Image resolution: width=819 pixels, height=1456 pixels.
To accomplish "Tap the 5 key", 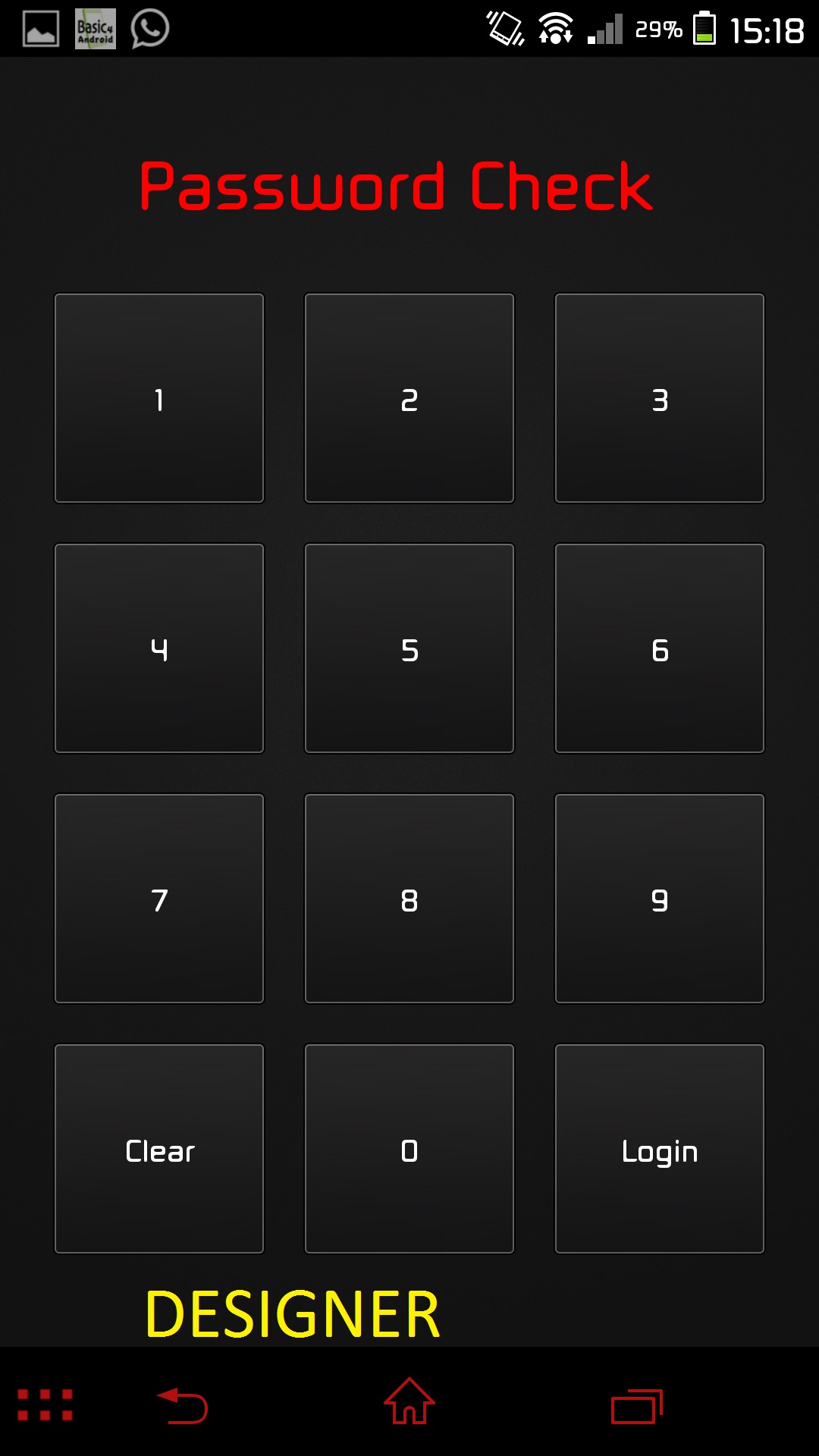I will coord(409,648).
